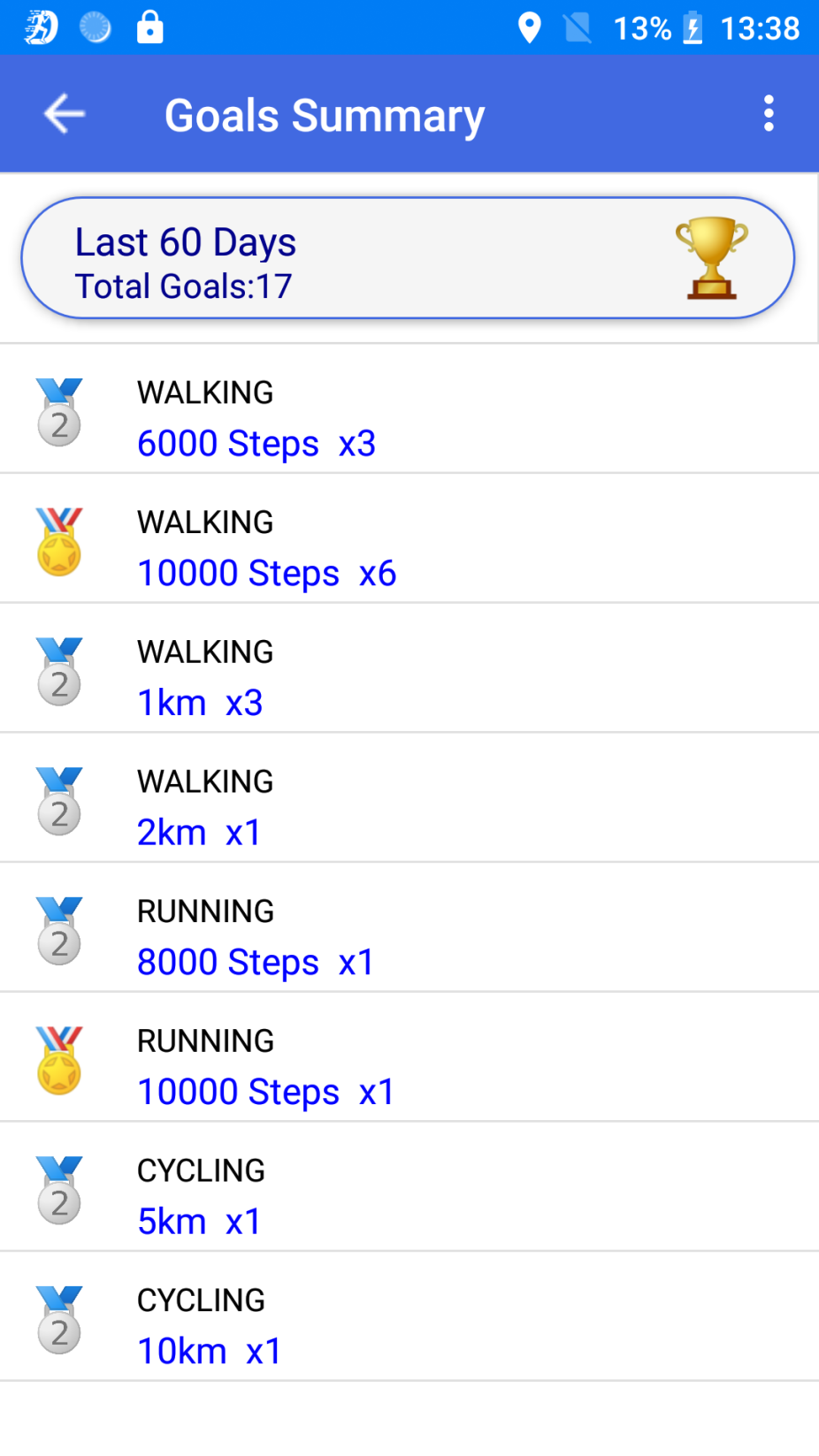Viewport: 819px width, 1456px height.
Task: Choose the Cycling 10km goal row
Action: click(x=409, y=1325)
